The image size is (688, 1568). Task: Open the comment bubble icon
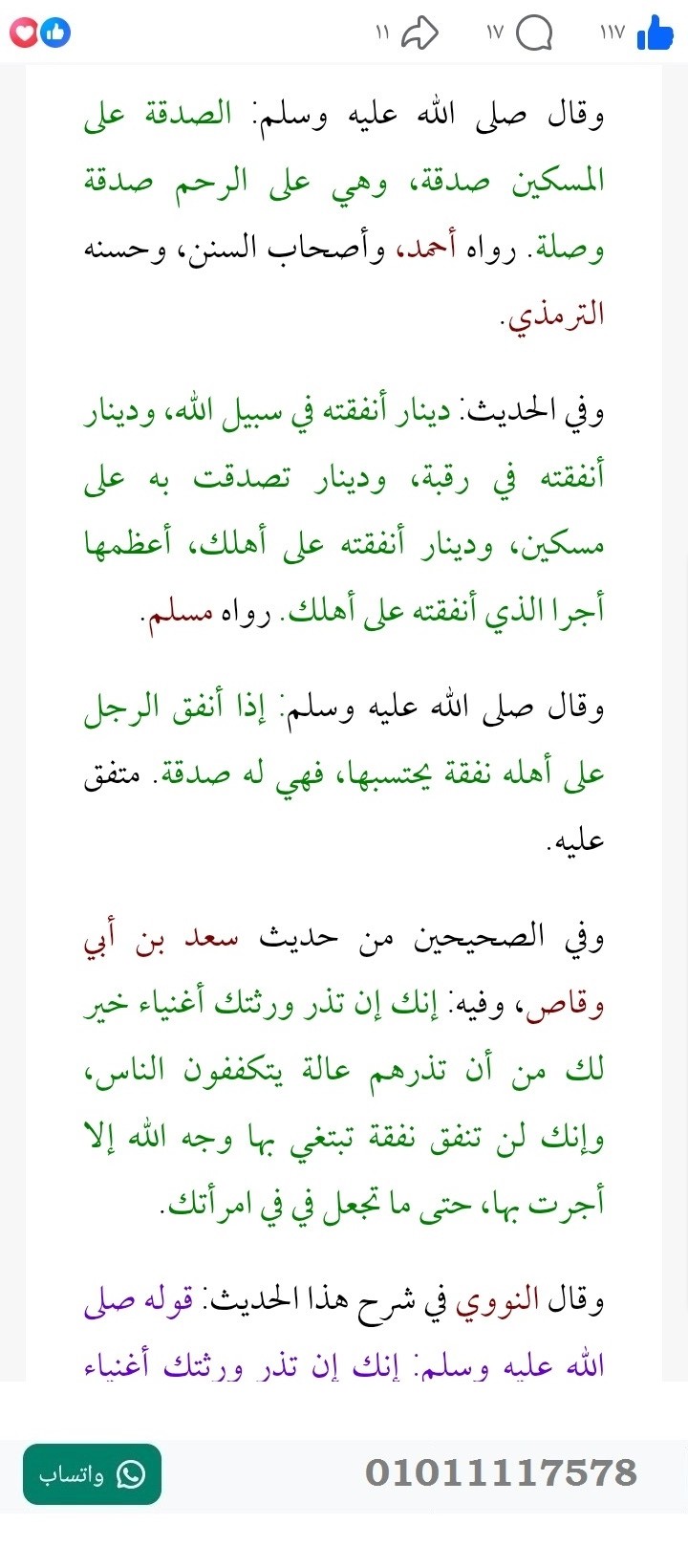pos(535,32)
